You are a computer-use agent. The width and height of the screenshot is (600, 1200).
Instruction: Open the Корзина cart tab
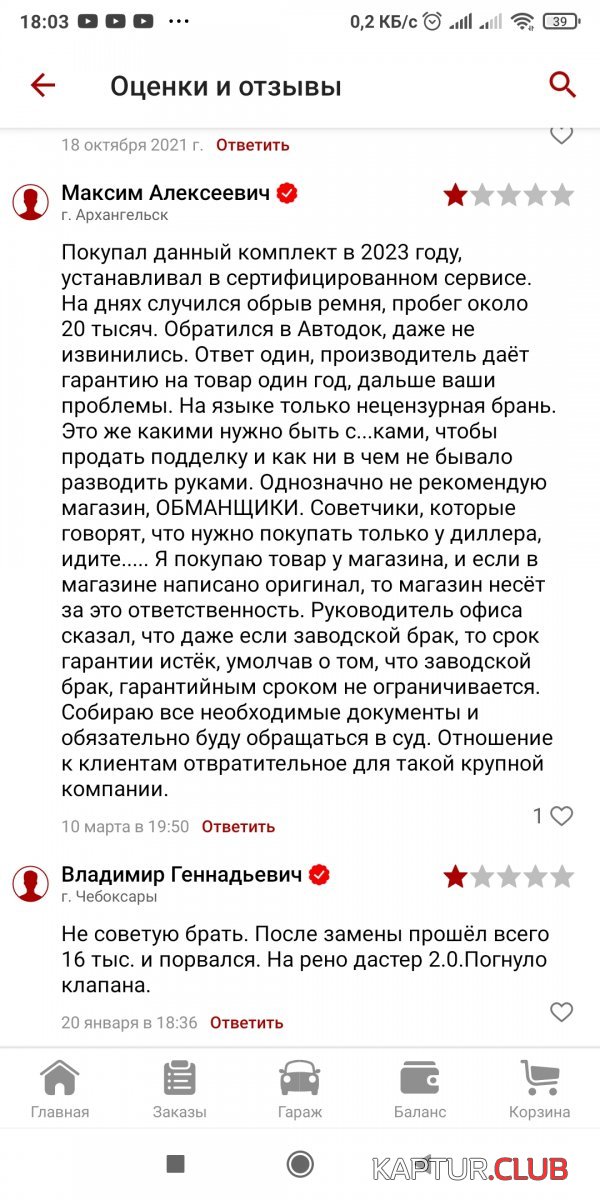(x=540, y=1089)
